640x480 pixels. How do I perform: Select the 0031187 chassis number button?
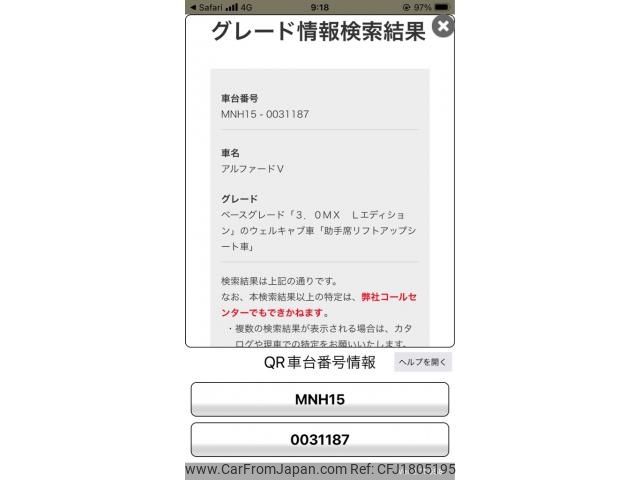pos(320,439)
